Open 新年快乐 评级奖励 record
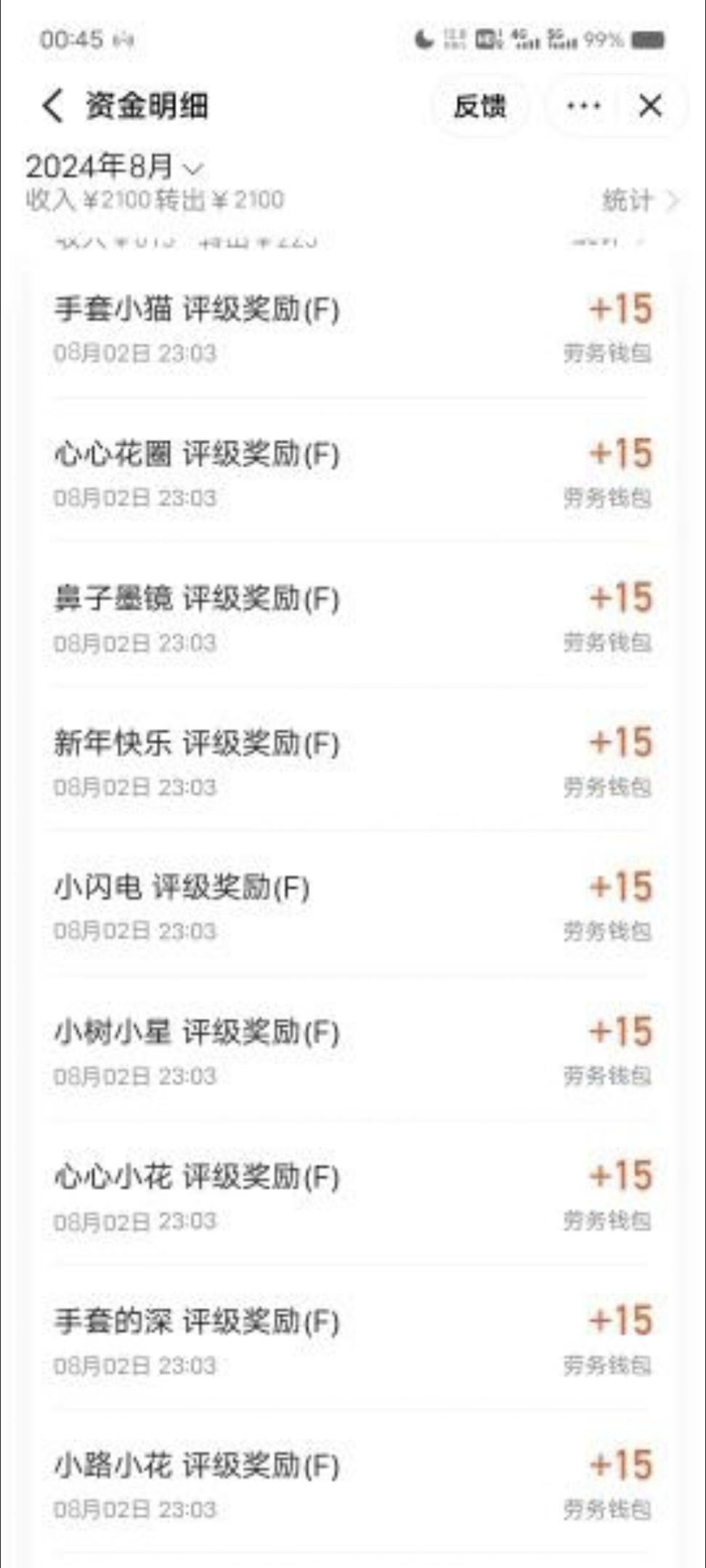 [352, 763]
